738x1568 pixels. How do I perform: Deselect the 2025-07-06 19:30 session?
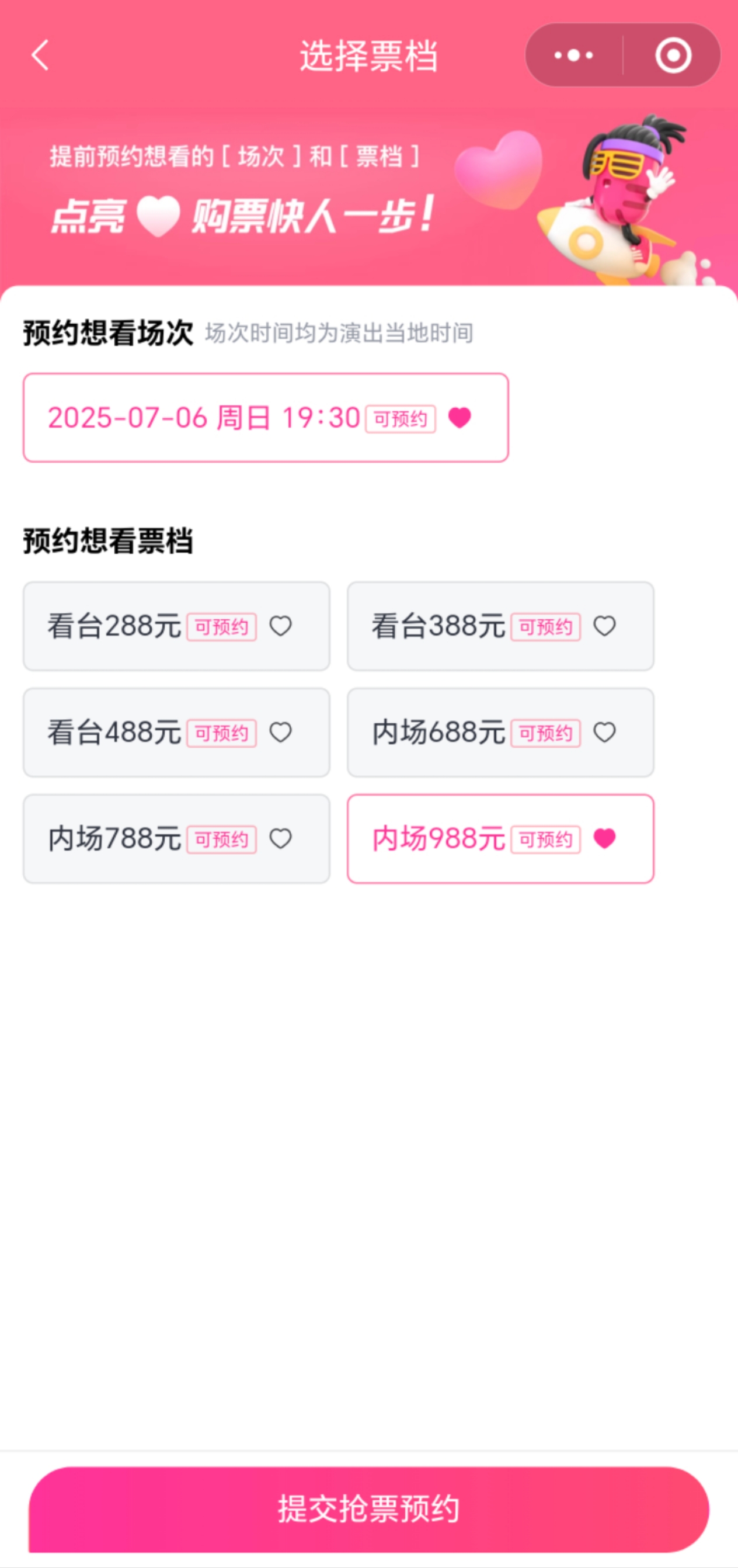click(x=266, y=418)
